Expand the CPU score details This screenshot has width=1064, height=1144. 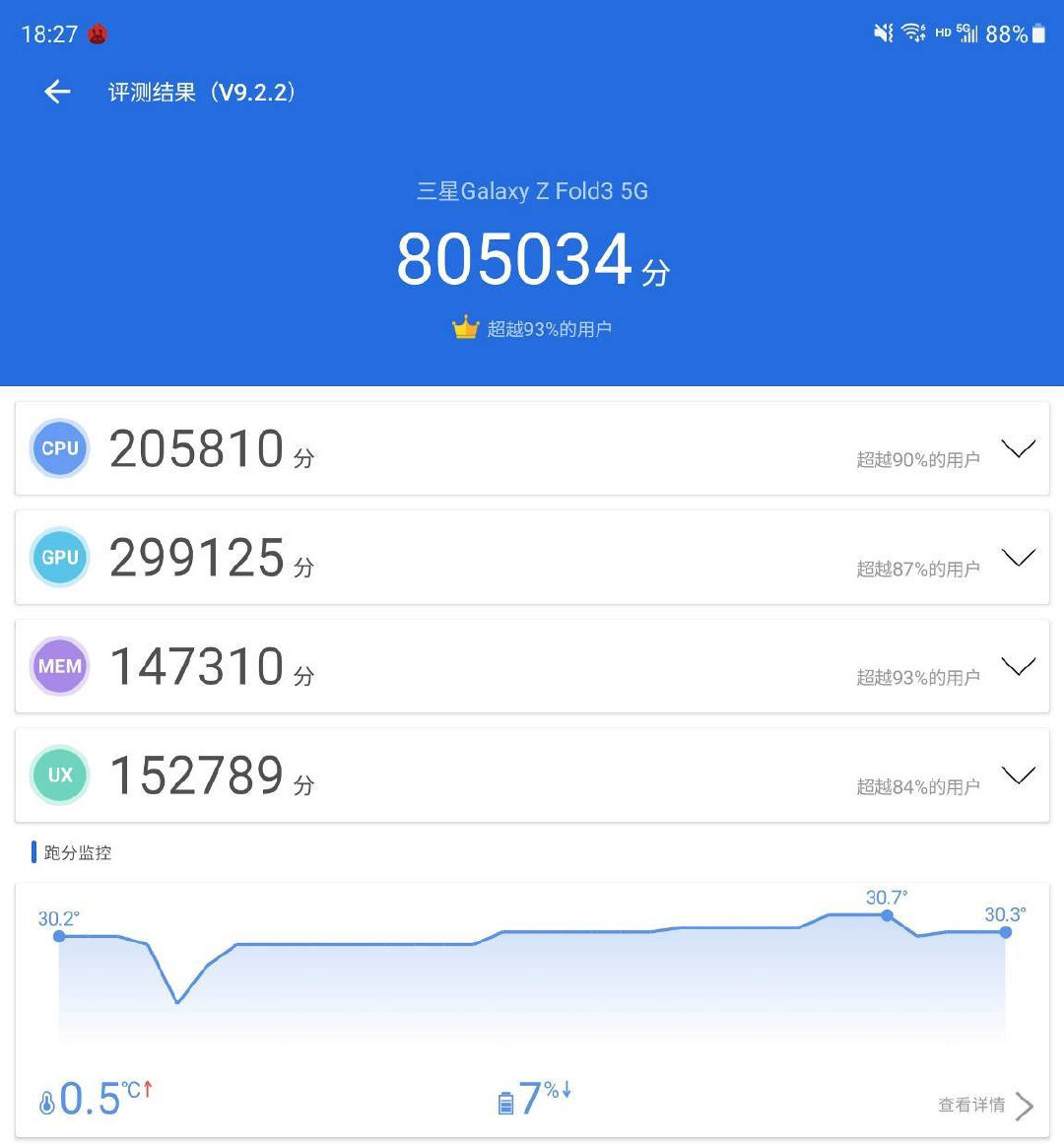tap(1018, 449)
